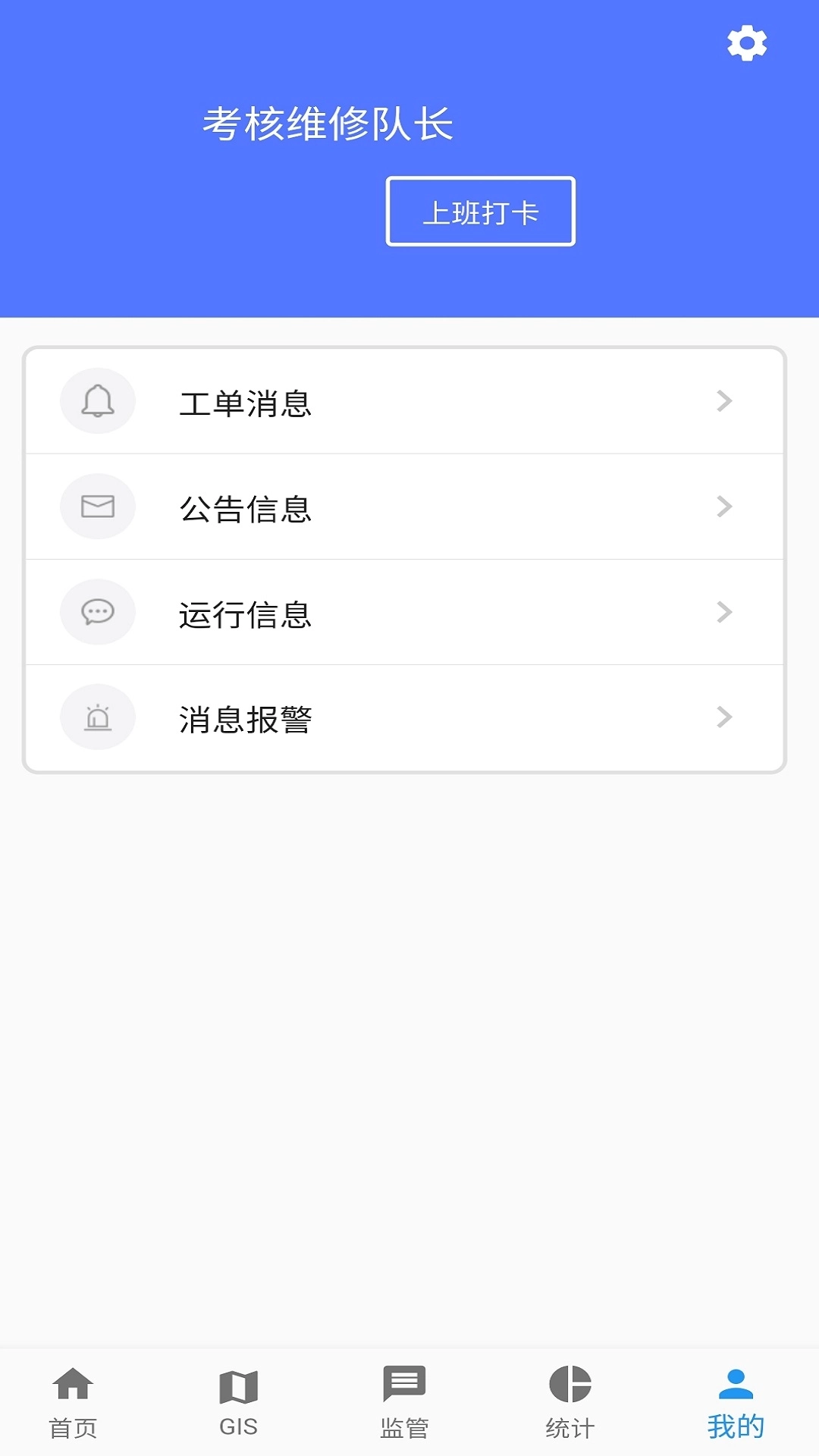Click the alarm icon for 消息报警
The height and width of the screenshot is (1456, 819).
pyautogui.click(x=97, y=717)
